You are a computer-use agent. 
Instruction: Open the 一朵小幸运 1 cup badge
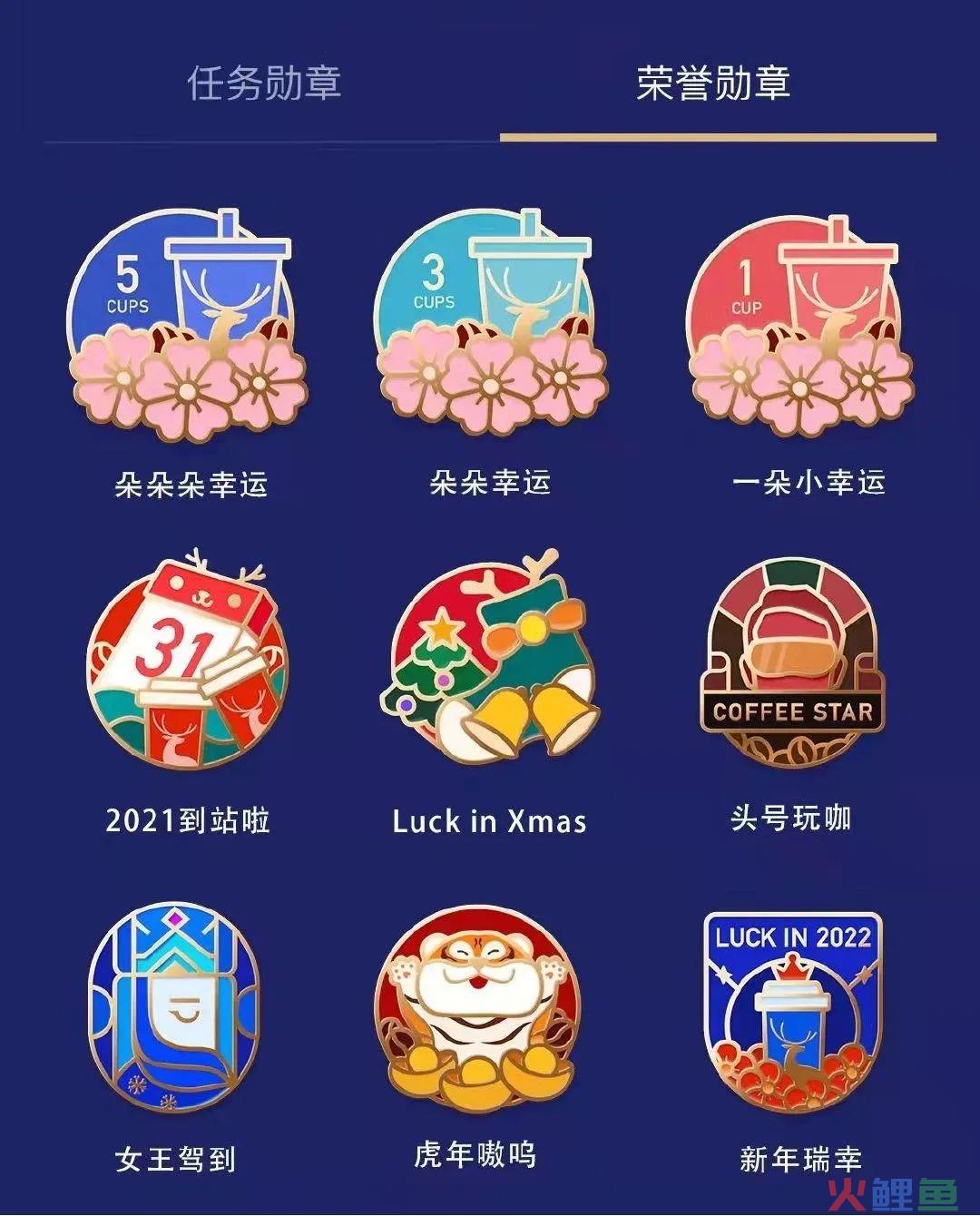point(799,329)
